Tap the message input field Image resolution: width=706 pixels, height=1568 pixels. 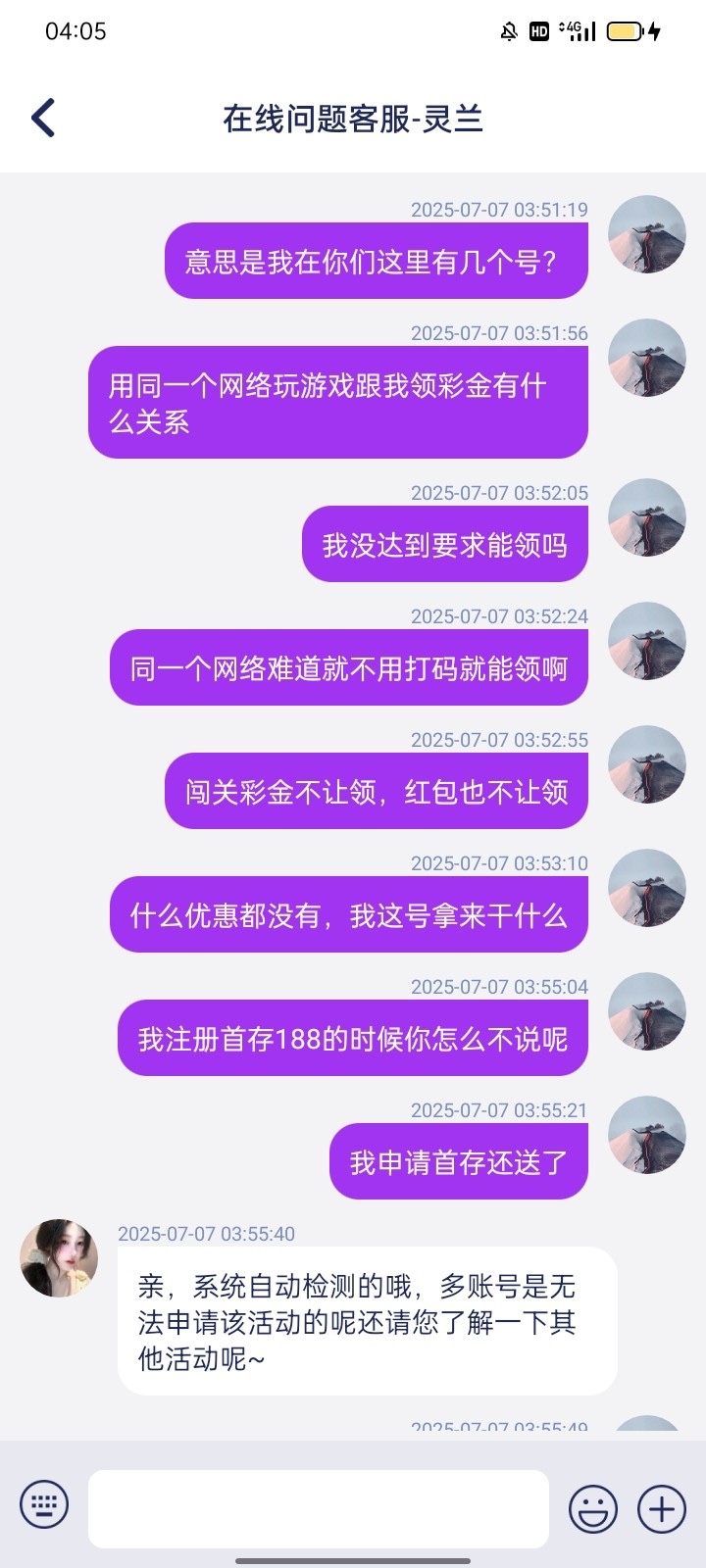[x=318, y=1508]
